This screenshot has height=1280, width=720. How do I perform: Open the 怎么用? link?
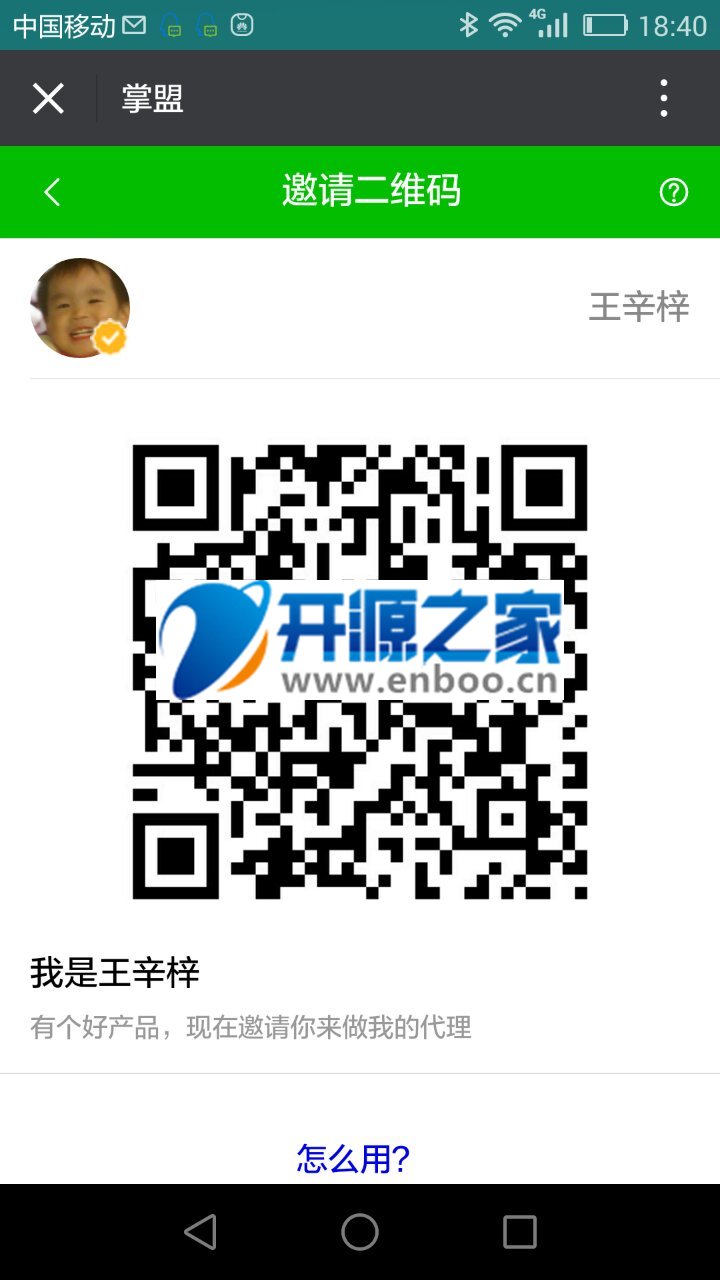click(x=354, y=1158)
